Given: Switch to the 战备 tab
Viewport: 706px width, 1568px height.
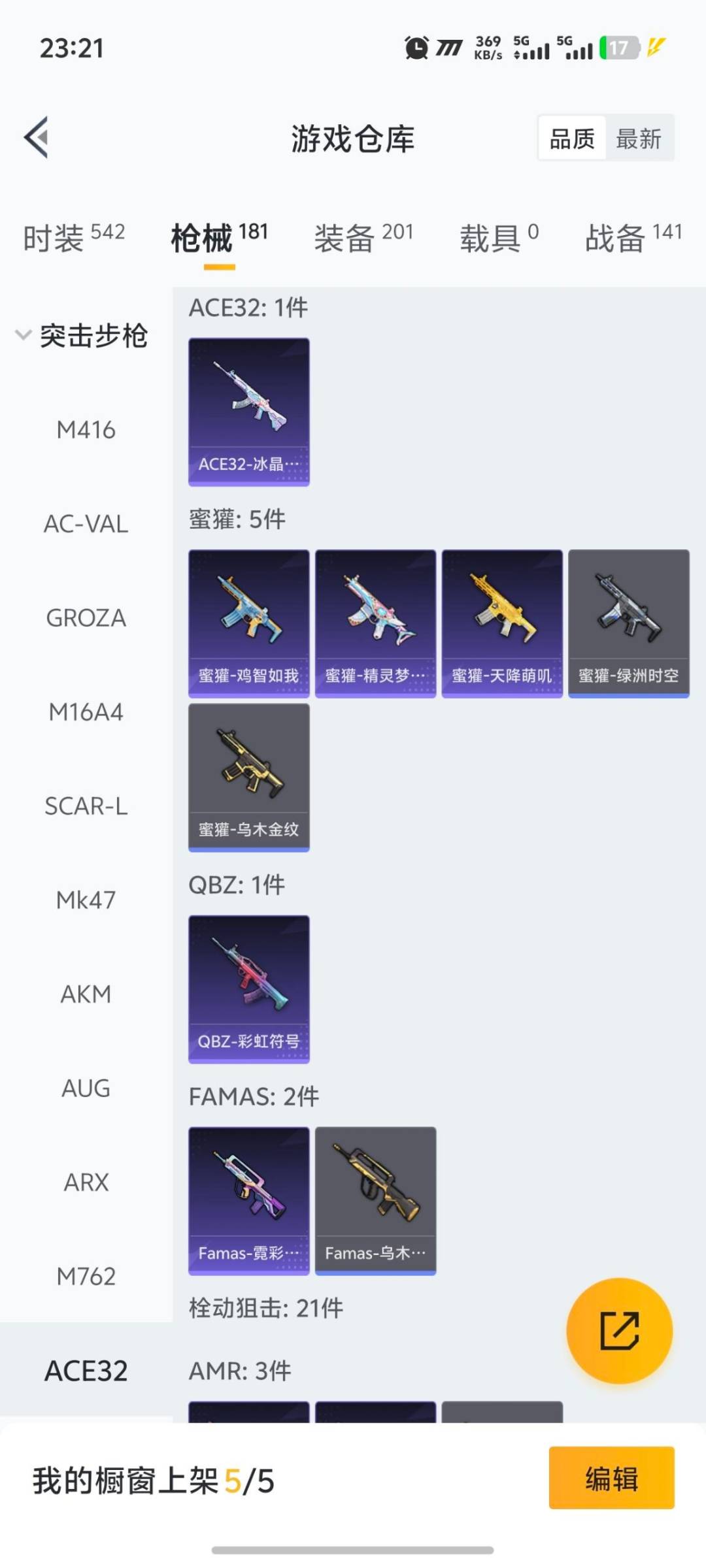Looking at the screenshot, I should (633, 238).
